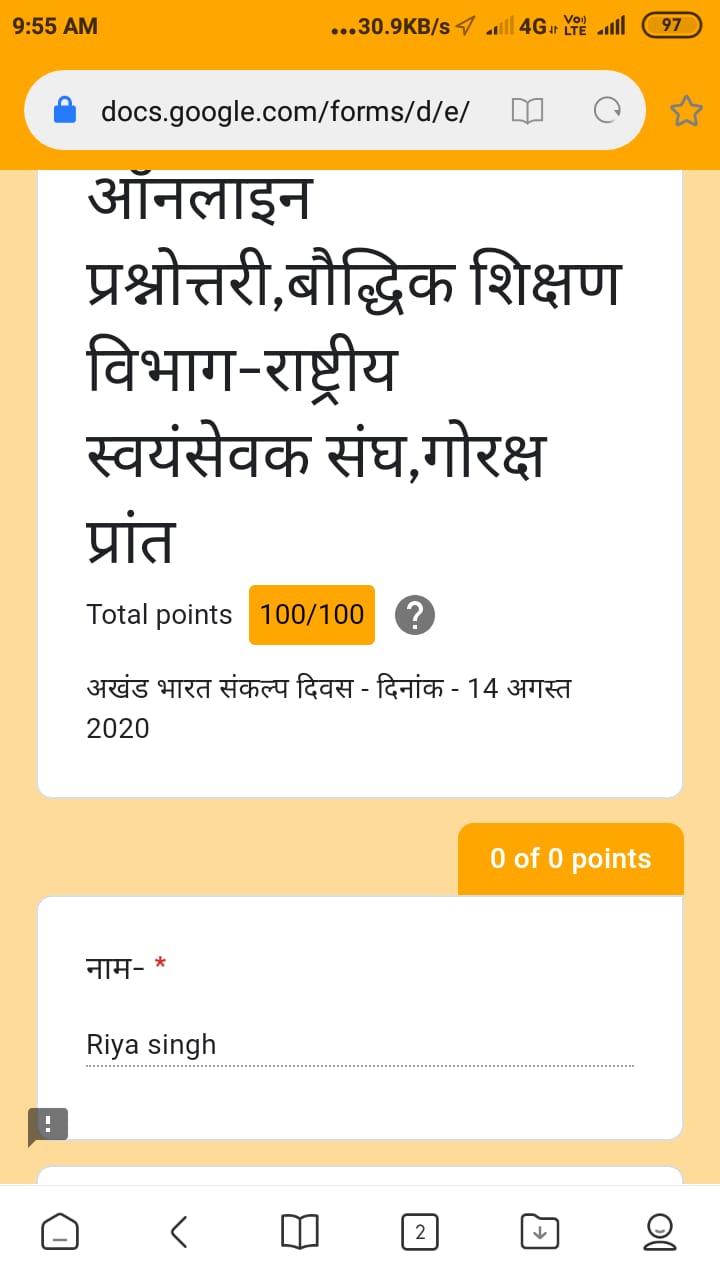Tap the report problem exclamation icon
The image size is (720, 1280).
pyautogui.click(x=47, y=1127)
